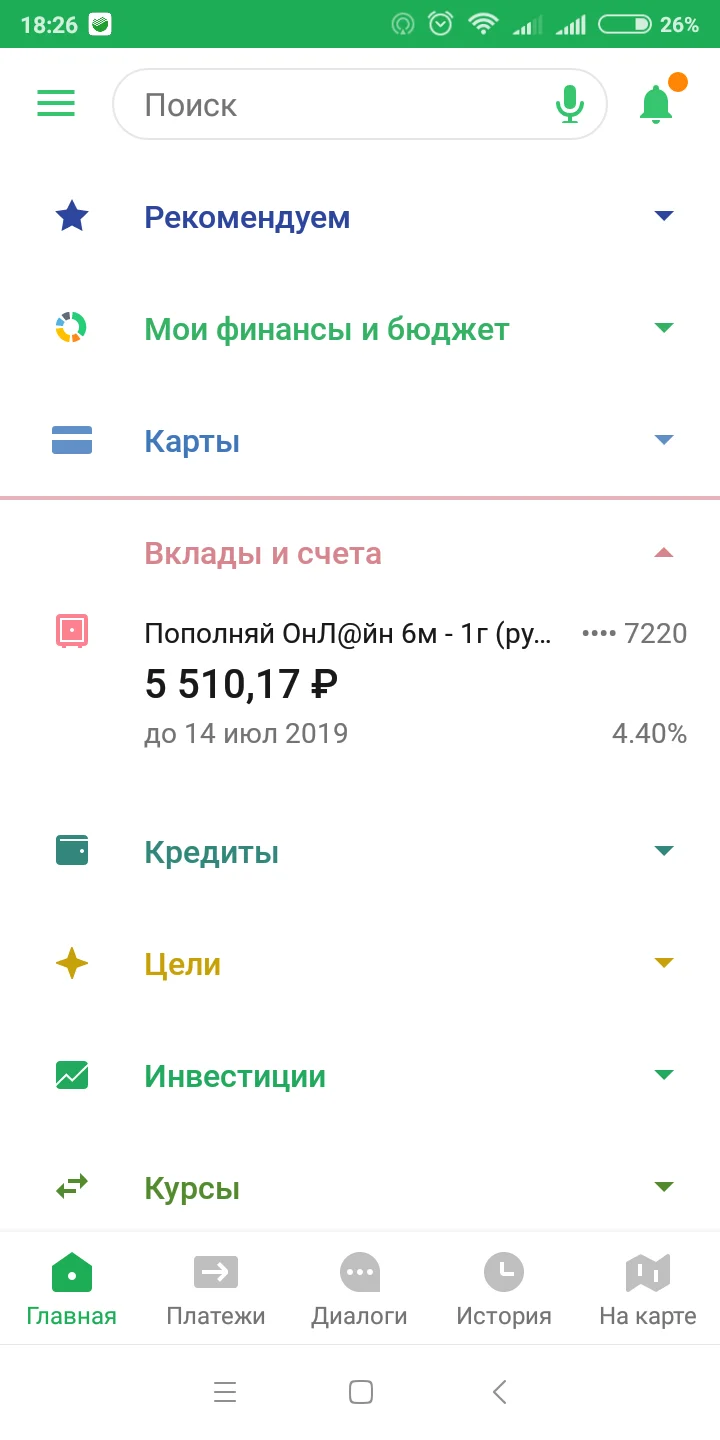Open the hamburger navigation menu
Image resolution: width=720 pixels, height=1440 pixels.
click(x=56, y=103)
